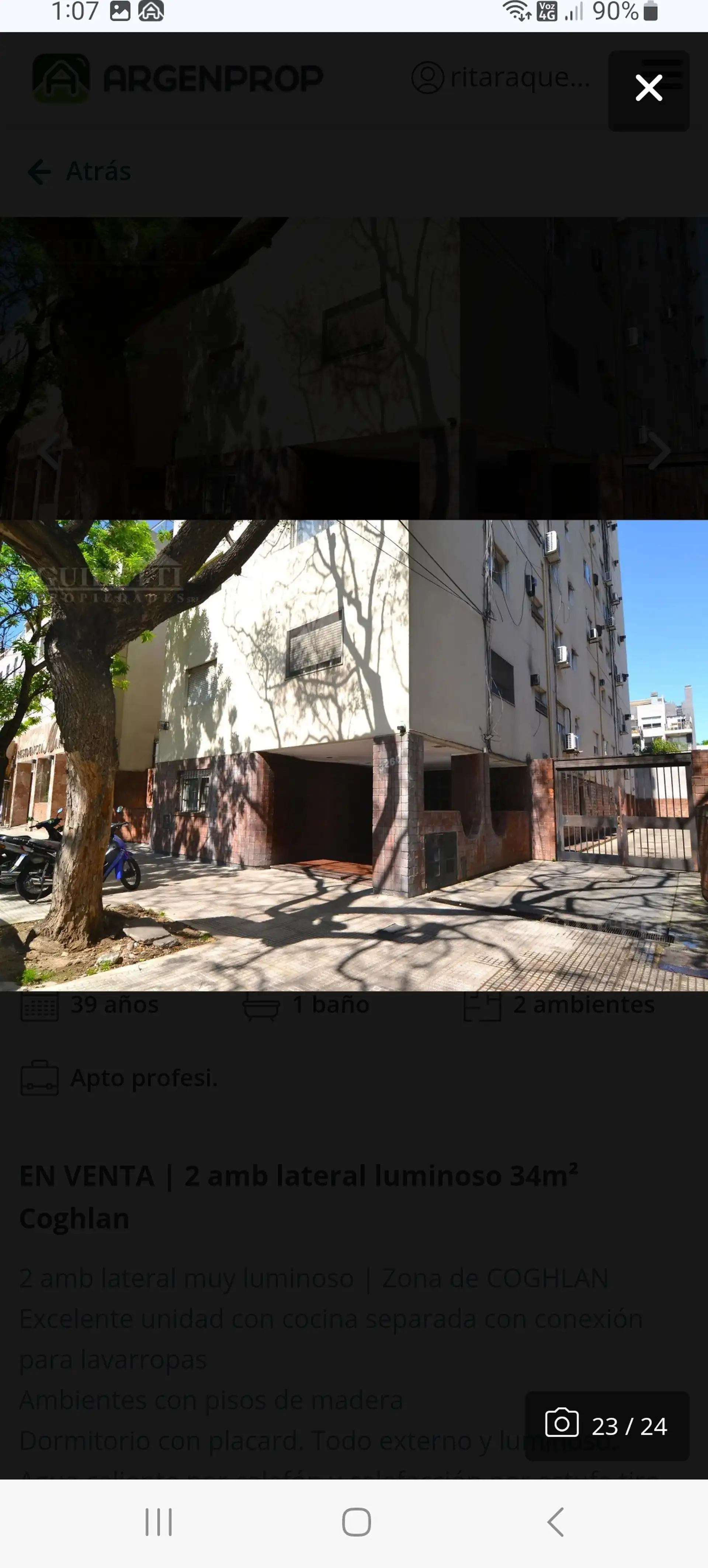Screen dimensions: 708x1568
Task: Close the photo viewer overlay
Action: 648,89
